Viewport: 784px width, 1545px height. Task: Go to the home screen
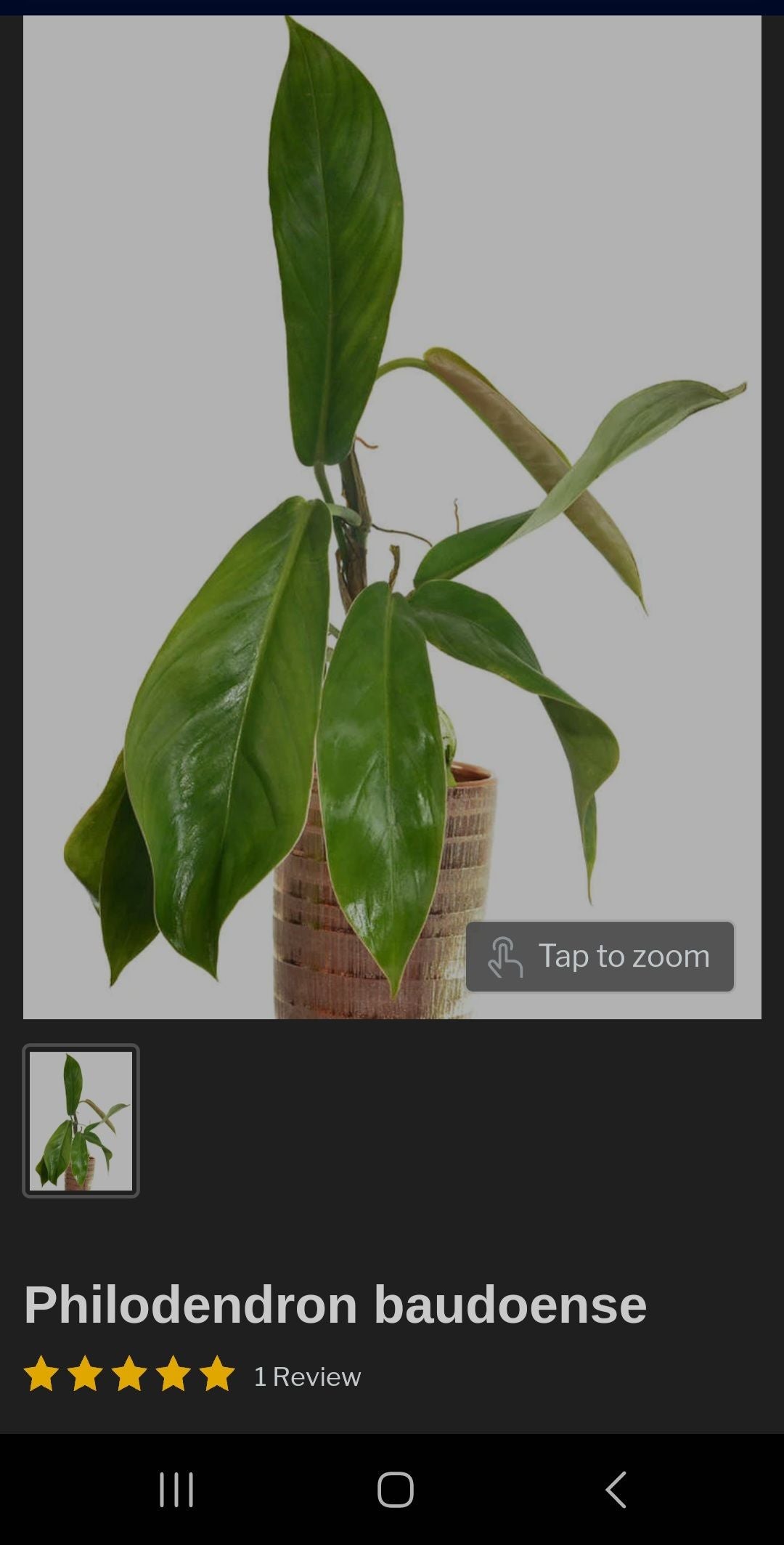pyautogui.click(x=395, y=1490)
